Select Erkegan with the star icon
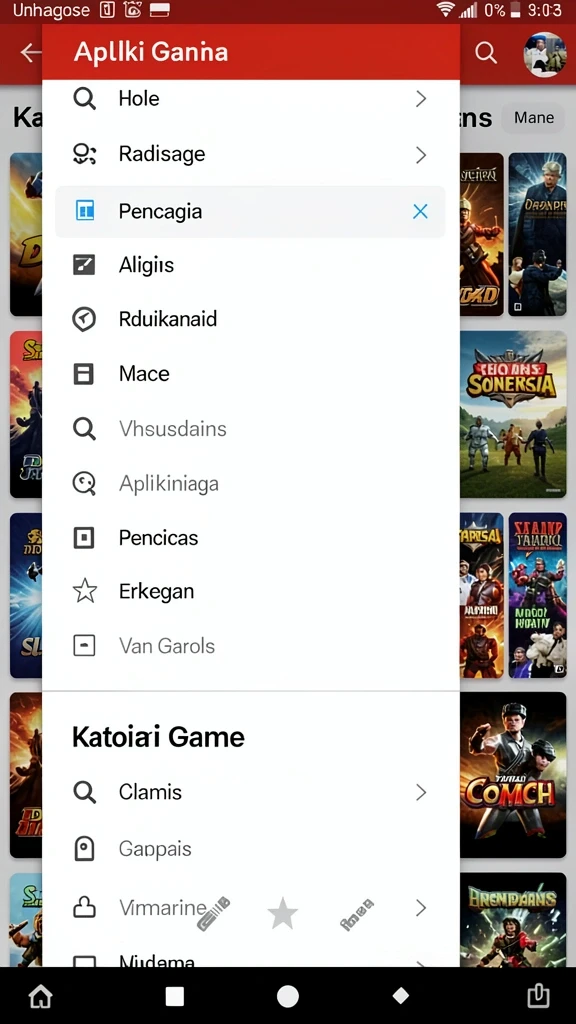 tap(251, 592)
